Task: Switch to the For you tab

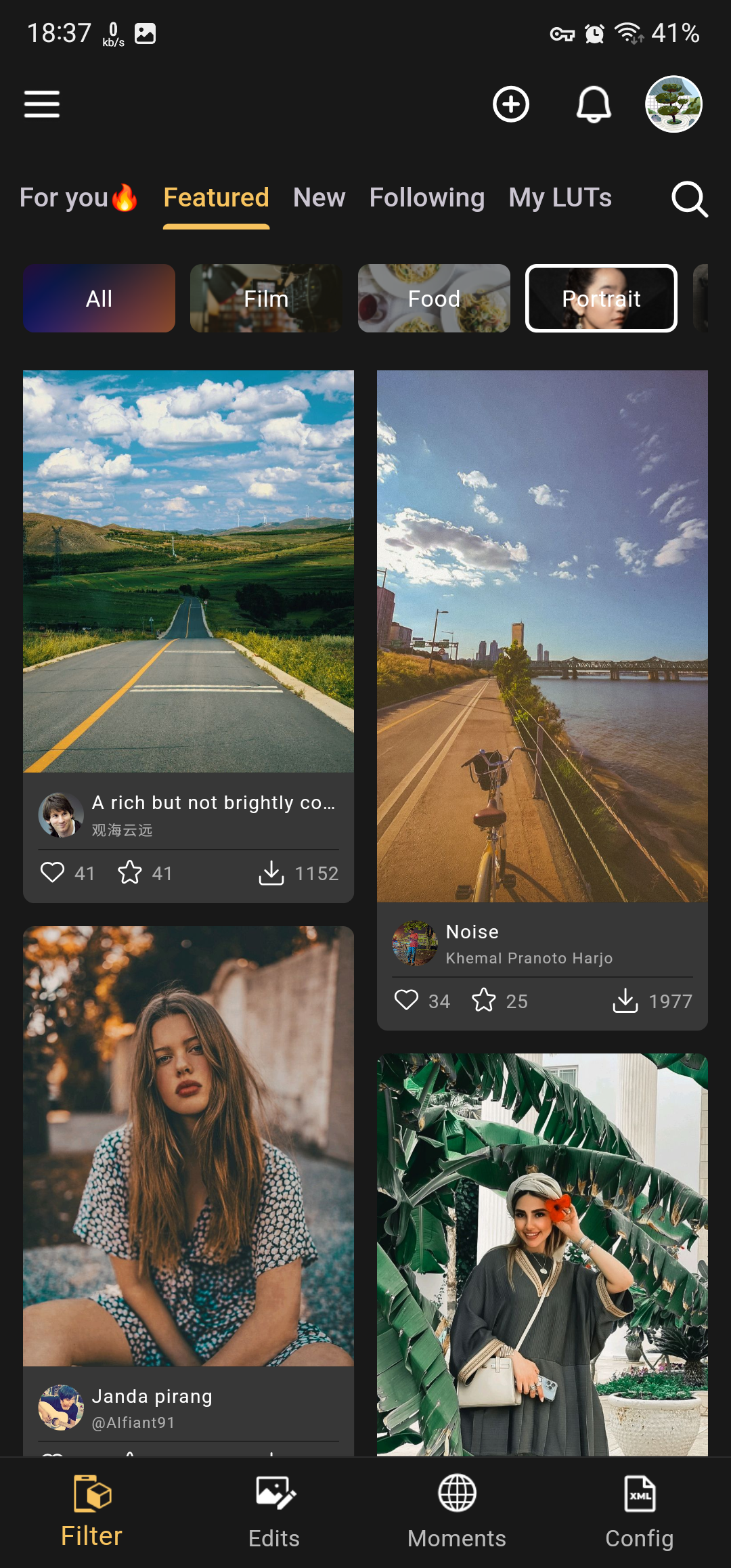Action: pos(79,198)
